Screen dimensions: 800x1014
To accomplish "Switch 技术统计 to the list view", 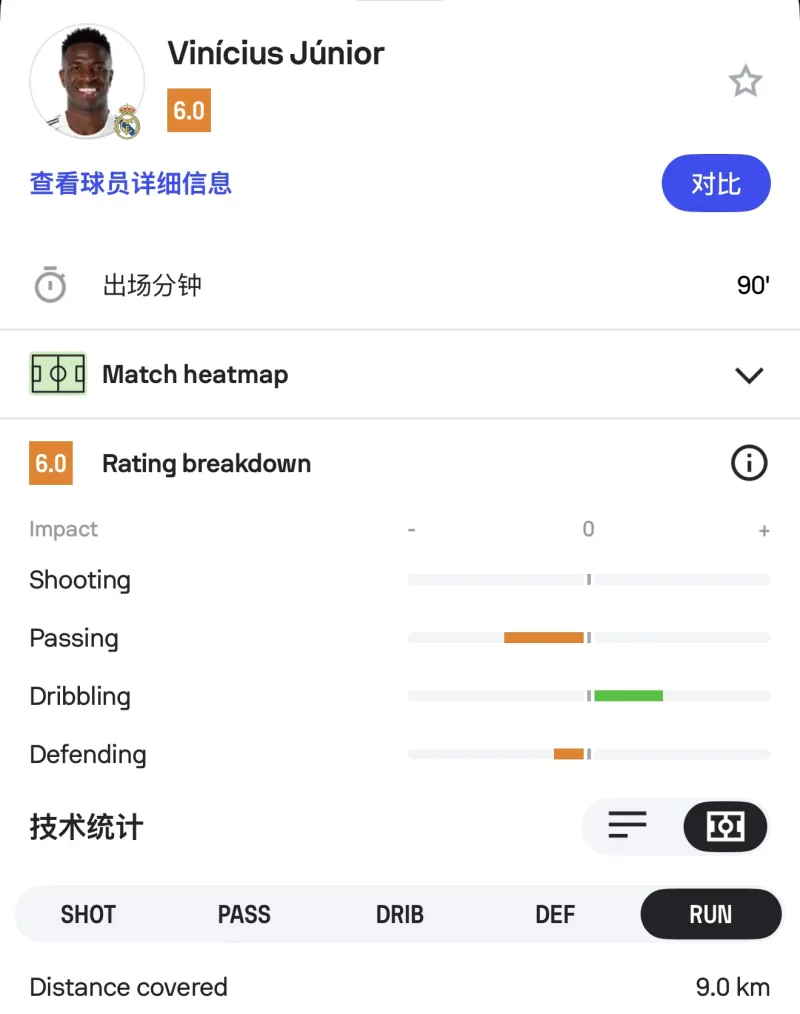I will coord(628,826).
